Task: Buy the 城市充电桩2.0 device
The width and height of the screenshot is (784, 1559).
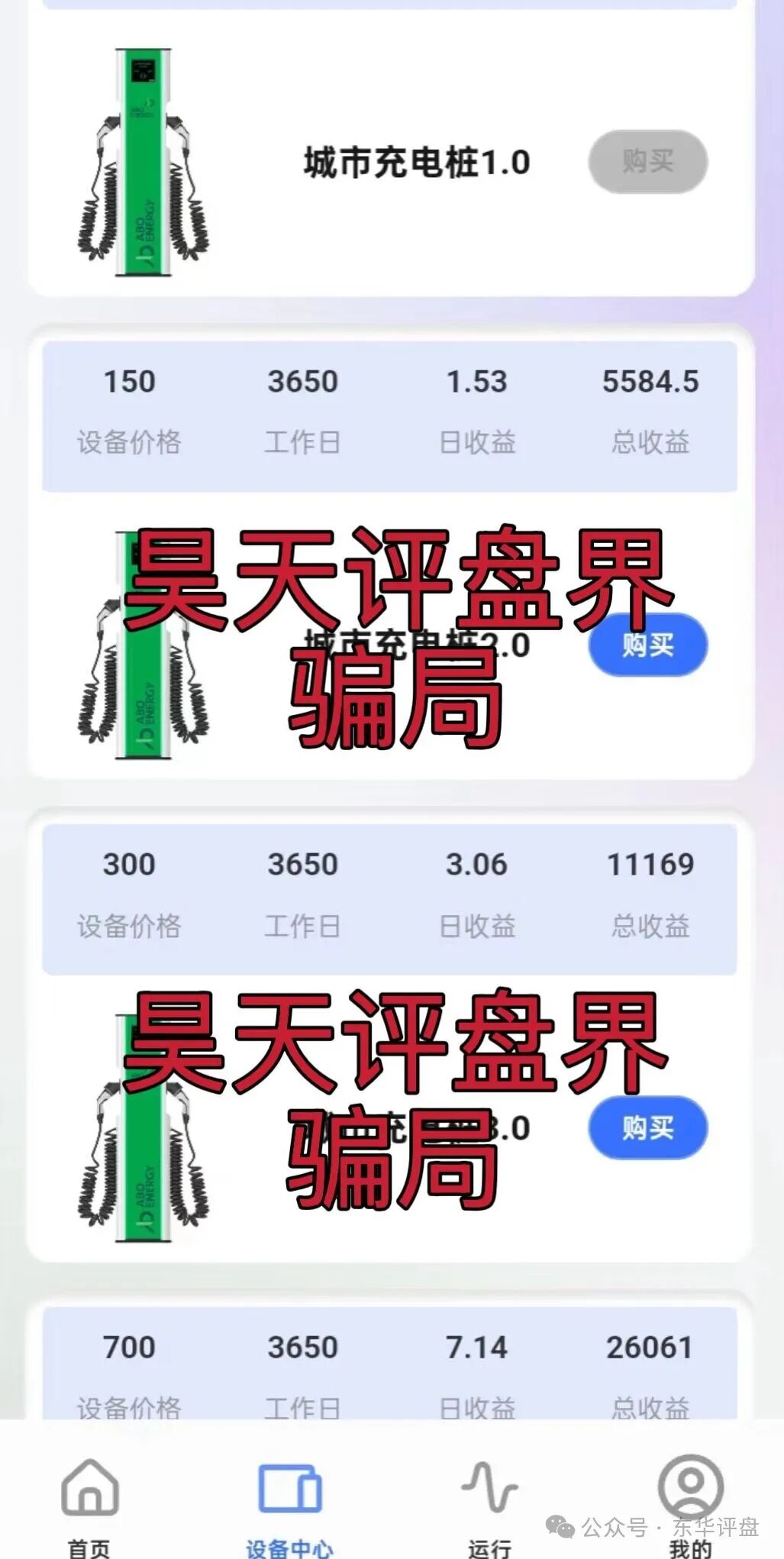Action: [x=647, y=645]
